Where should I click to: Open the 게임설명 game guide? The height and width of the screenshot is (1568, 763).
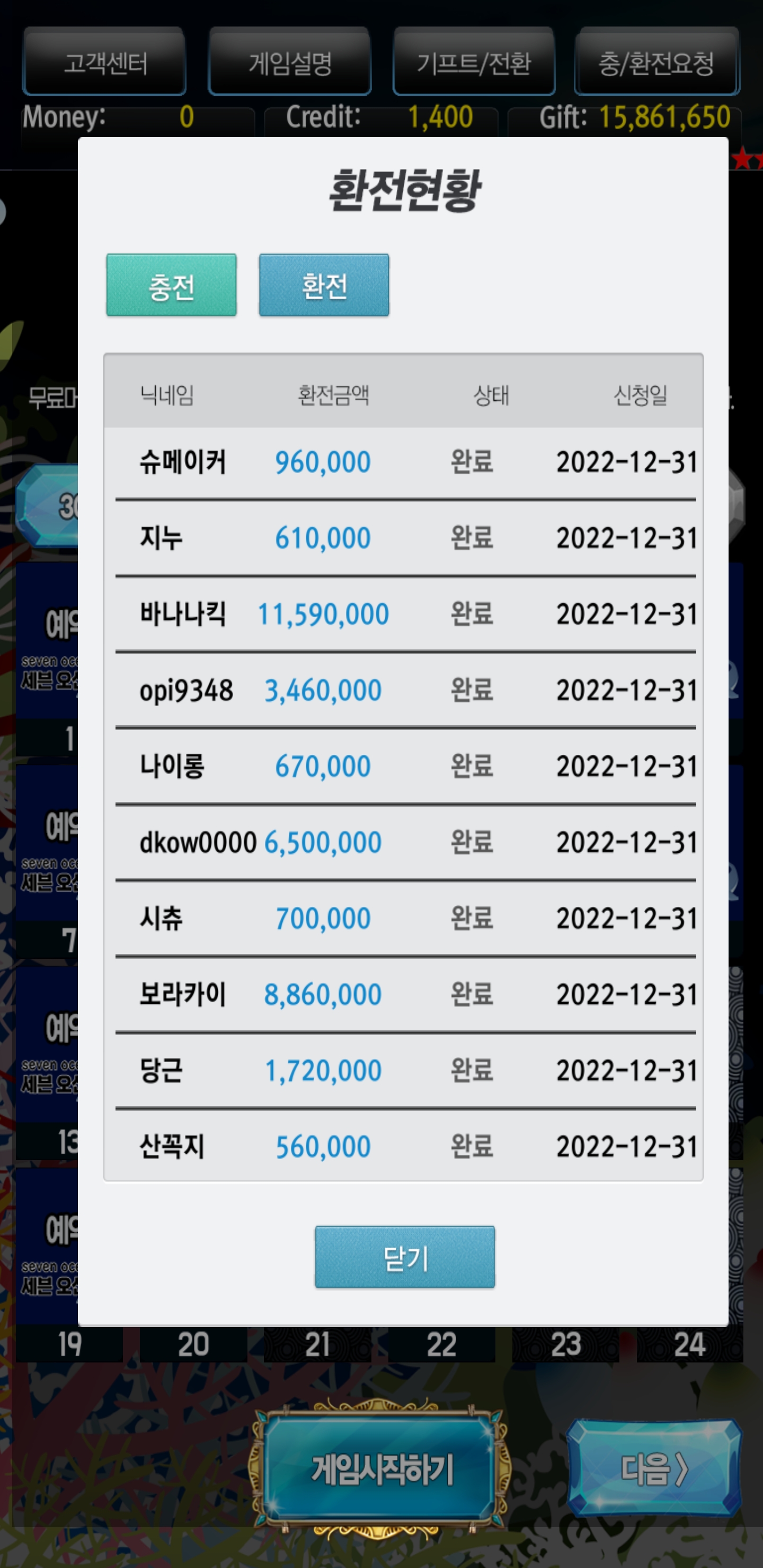pos(290,62)
